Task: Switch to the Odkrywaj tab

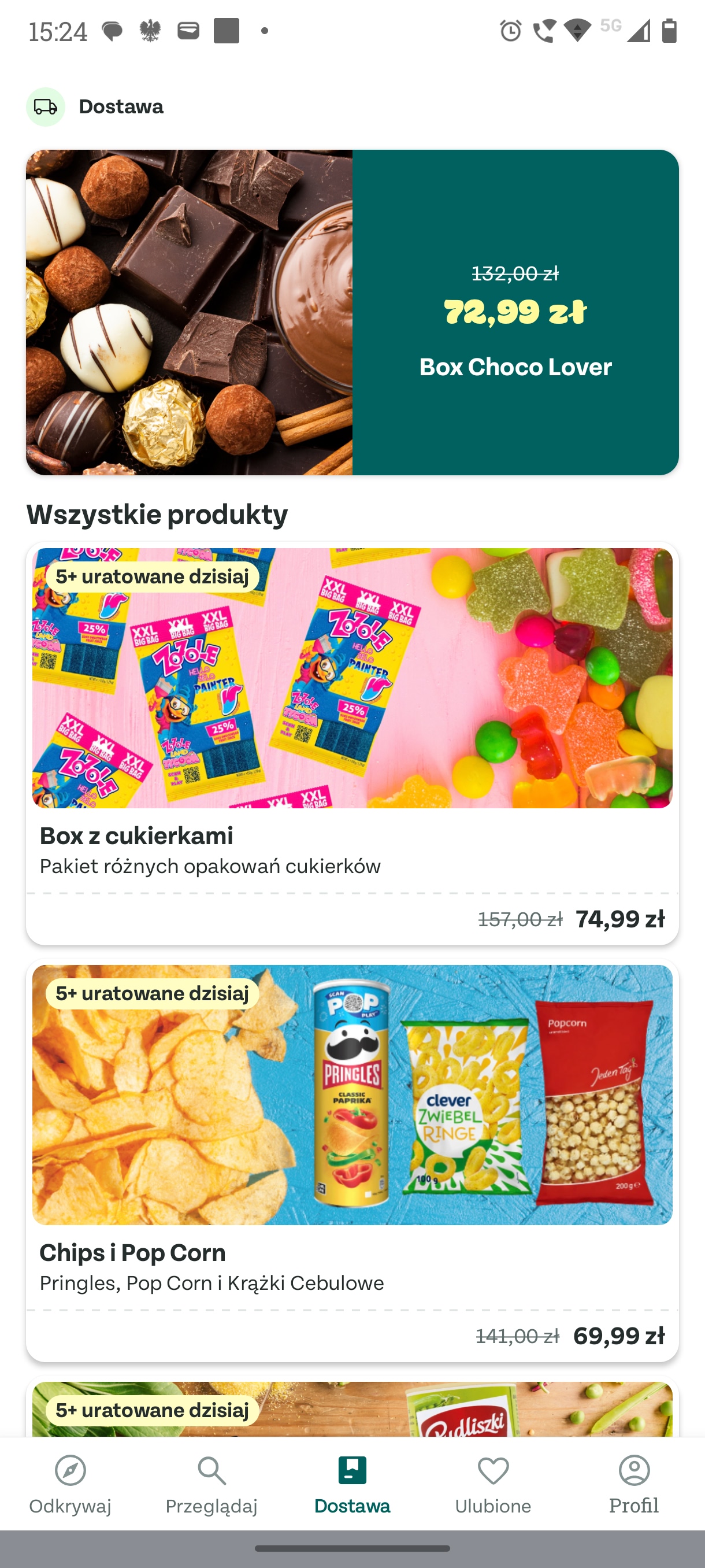Action: pos(70,1484)
